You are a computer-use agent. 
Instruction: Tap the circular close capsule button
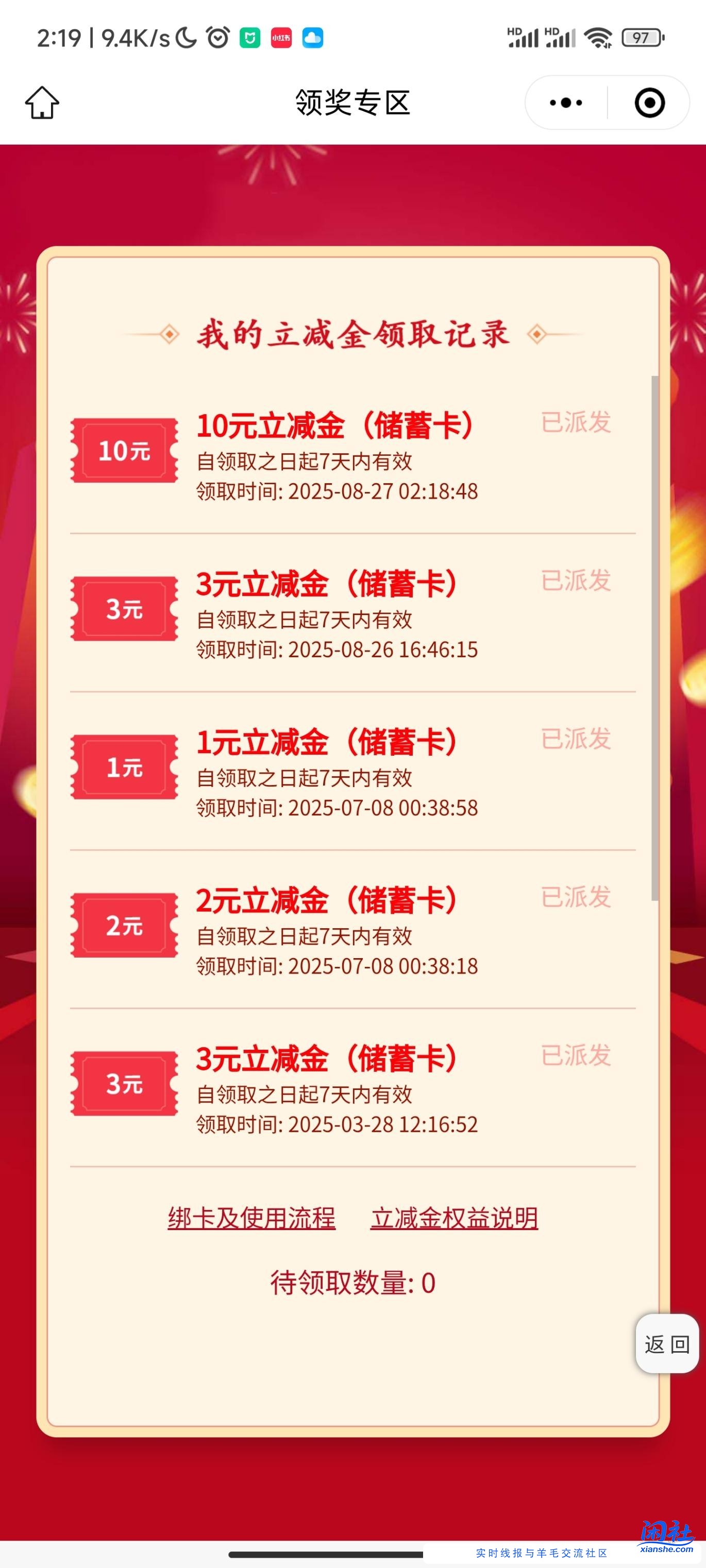pos(649,103)
